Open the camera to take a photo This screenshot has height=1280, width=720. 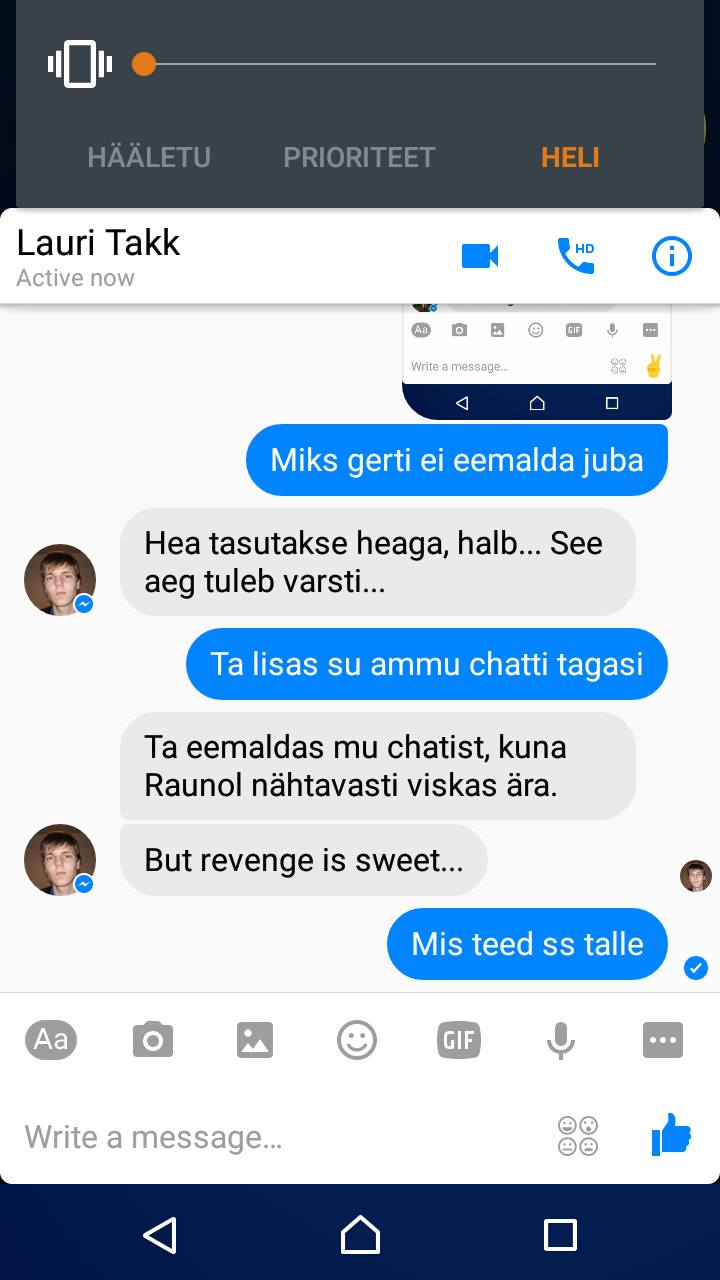click(153, 1040)
